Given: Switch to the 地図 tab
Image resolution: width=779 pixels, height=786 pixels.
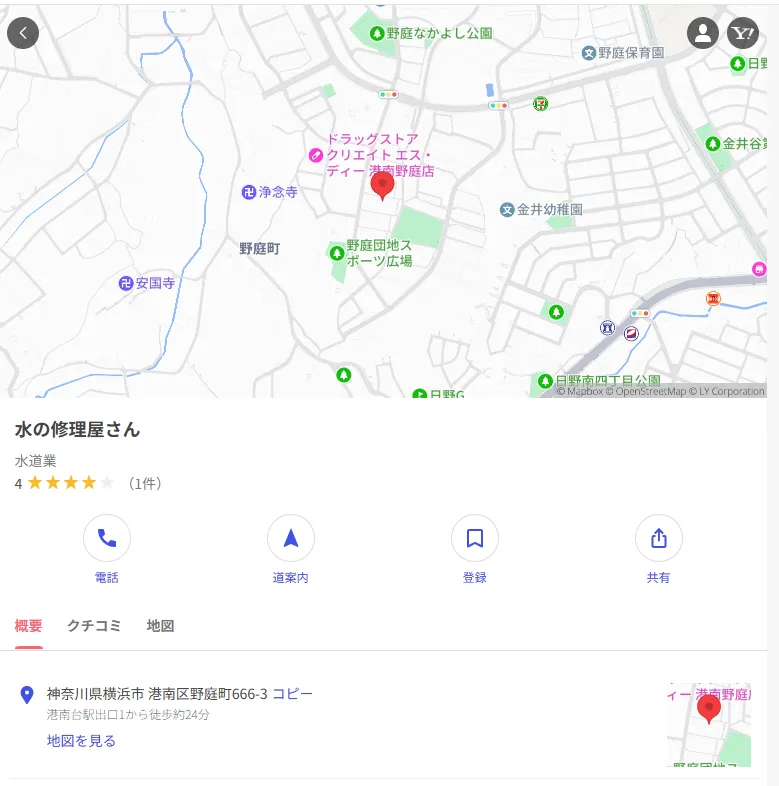Looking at the screenshot, I should coord(160,626).
